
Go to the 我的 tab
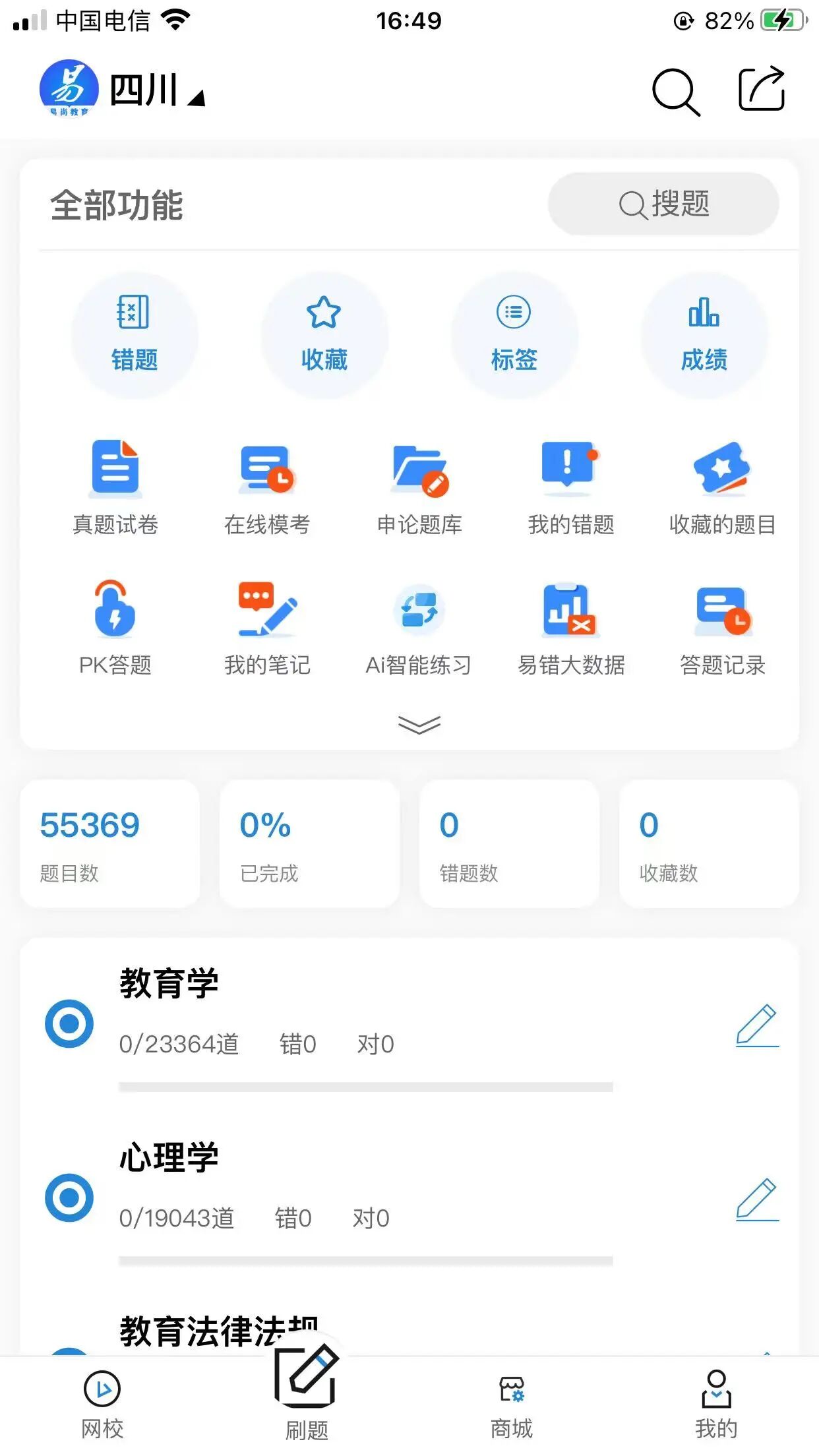pyautogui.click(x=716, y=1405)
